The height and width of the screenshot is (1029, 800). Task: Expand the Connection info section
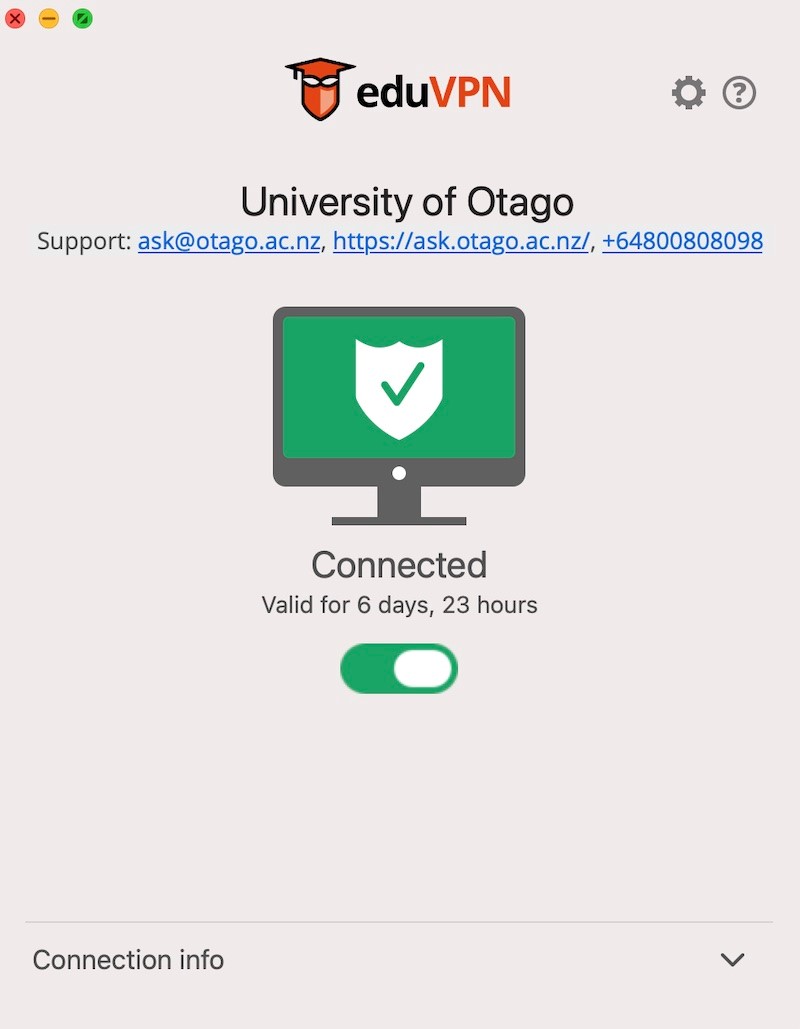click(732, 960)
